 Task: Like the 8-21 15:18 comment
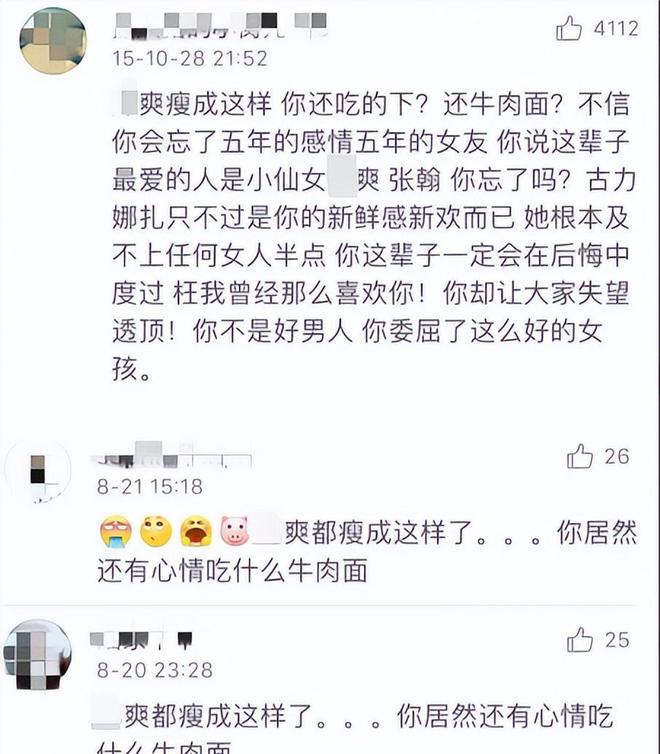[580, 457]
